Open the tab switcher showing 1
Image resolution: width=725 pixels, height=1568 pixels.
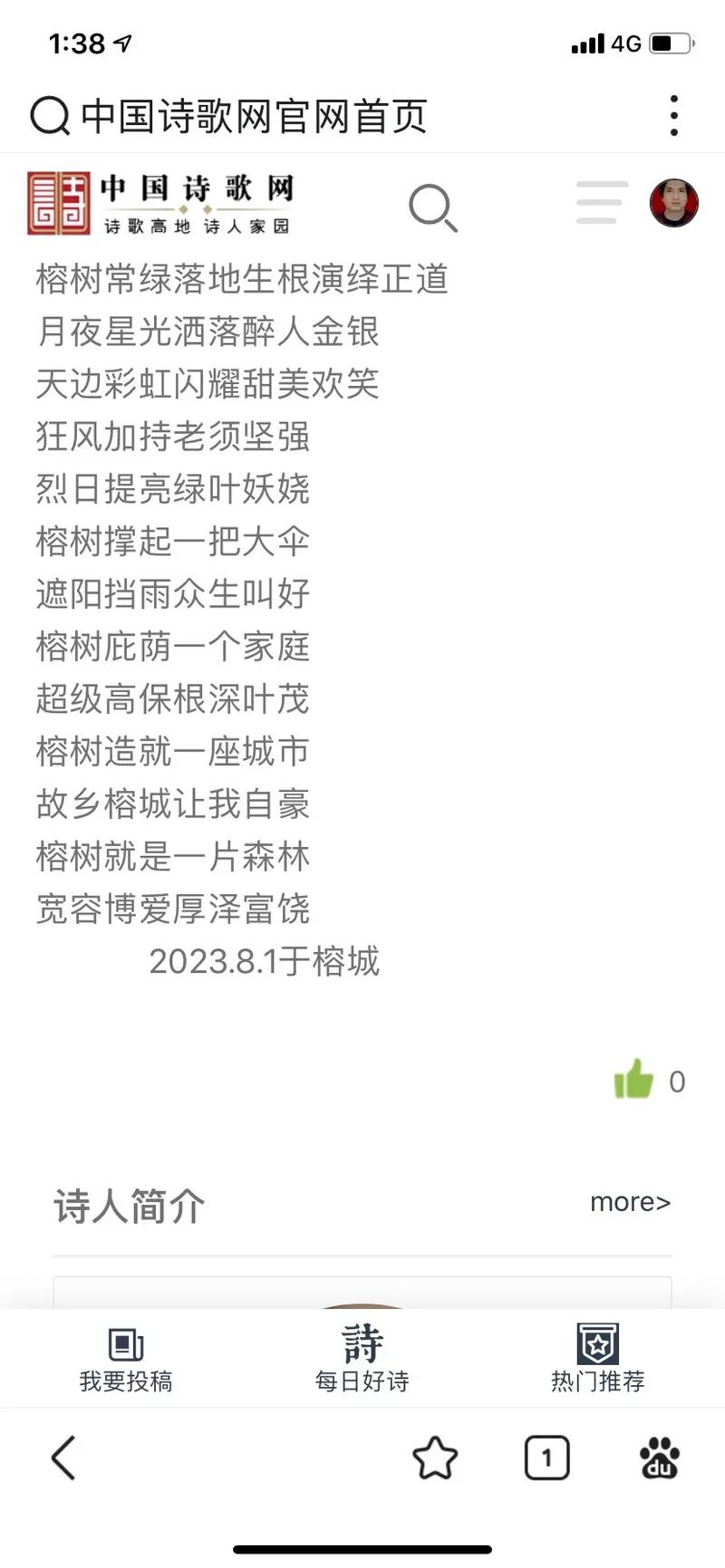click(x=546, y=1457)
